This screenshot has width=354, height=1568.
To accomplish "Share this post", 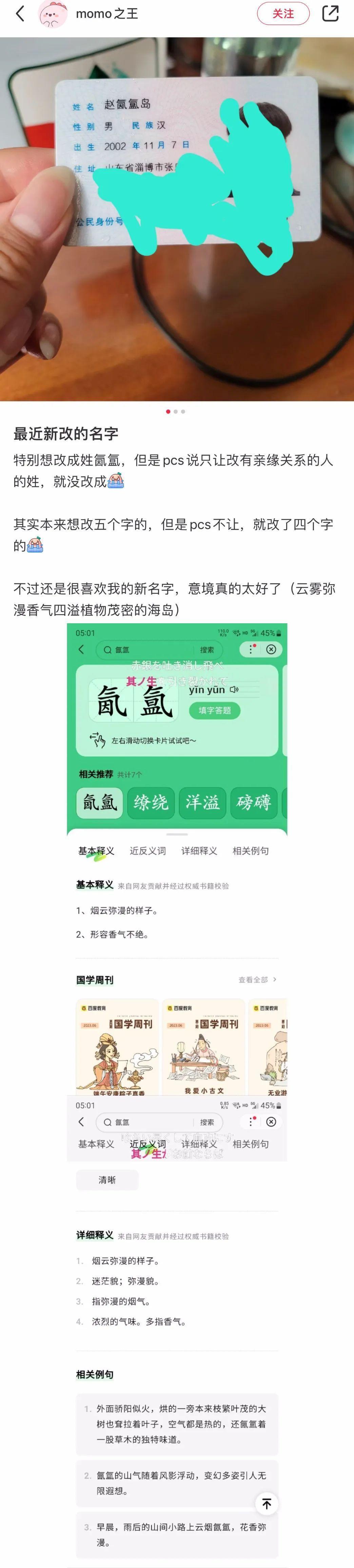I will point(330,14).
